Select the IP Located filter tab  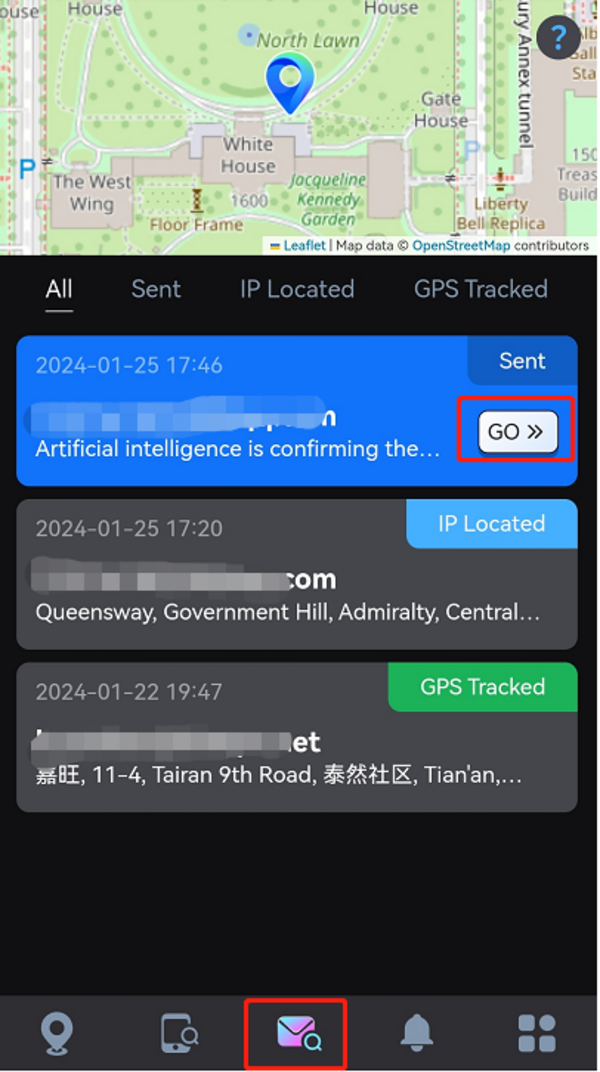tap(297, 289)
